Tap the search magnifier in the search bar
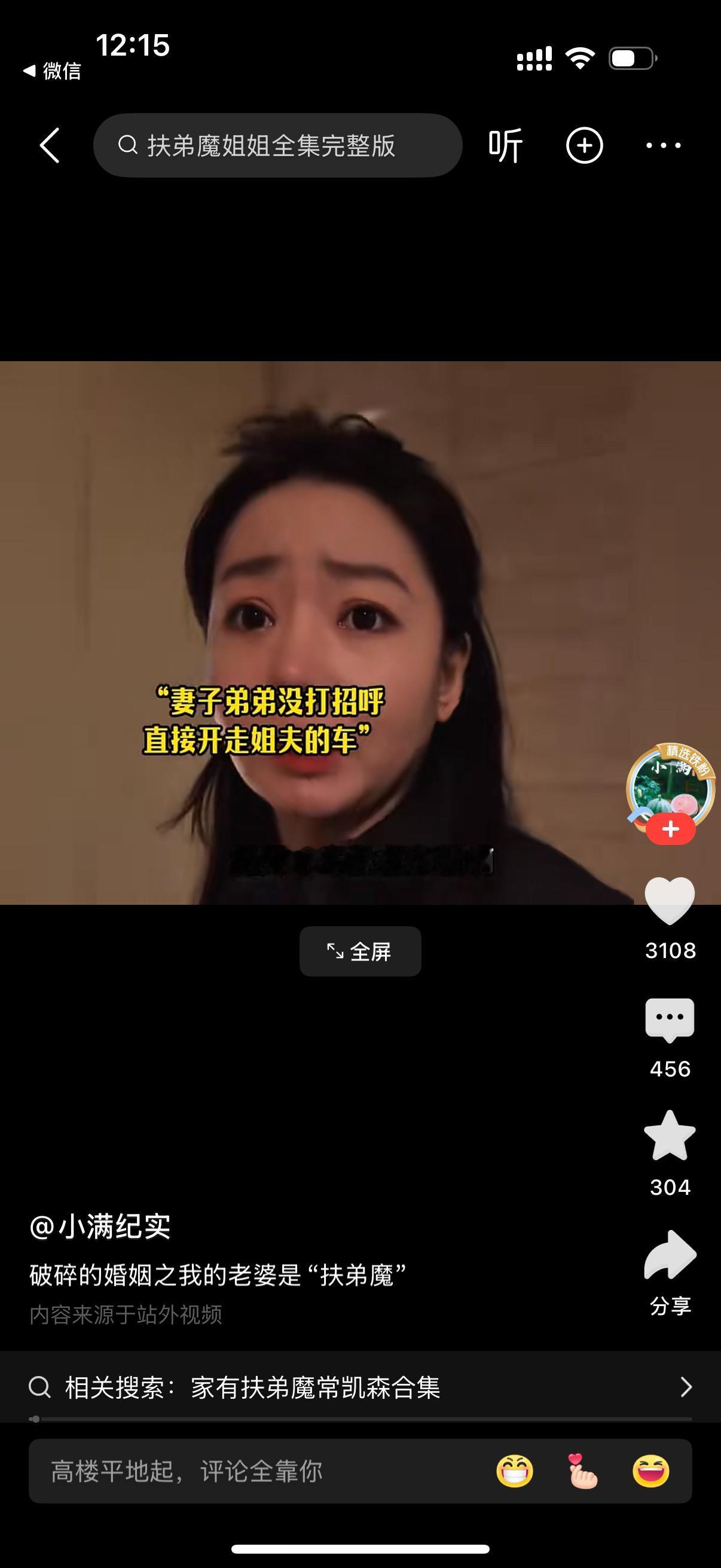 click(x=129, y=145)
